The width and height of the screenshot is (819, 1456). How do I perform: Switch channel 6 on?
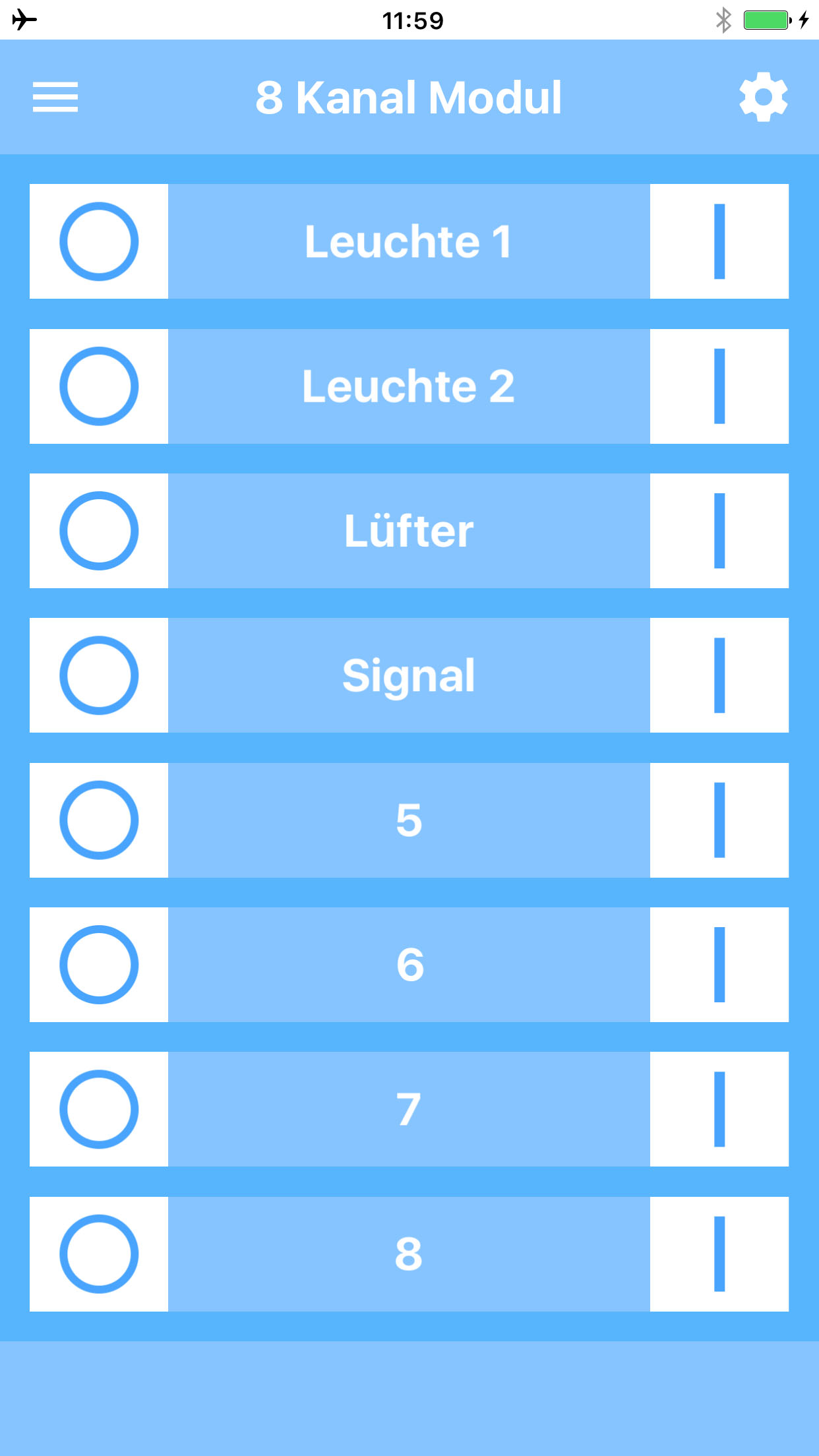719,965
